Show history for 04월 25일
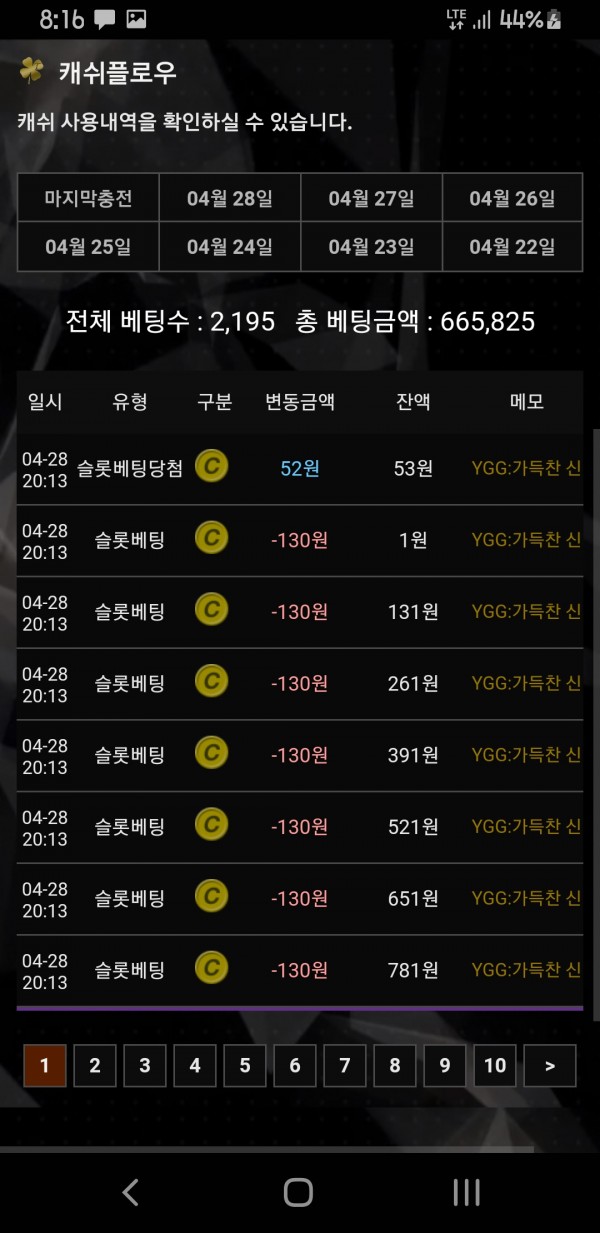 (x=88, y=246)
